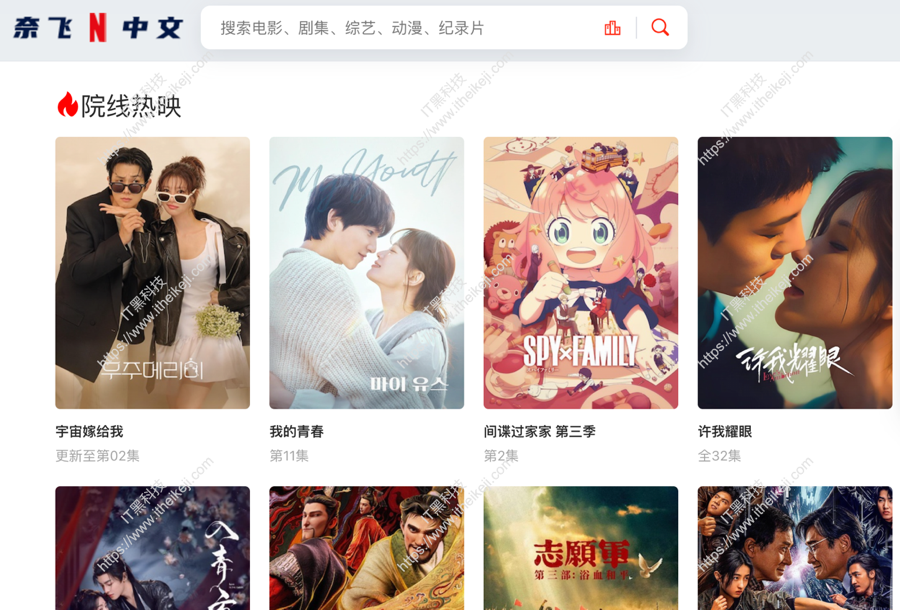The width and height of the screenshot is (900, 610).
Task: Tap the search field for movies and series
Action: pyautogui.click(x=400, y=28)
